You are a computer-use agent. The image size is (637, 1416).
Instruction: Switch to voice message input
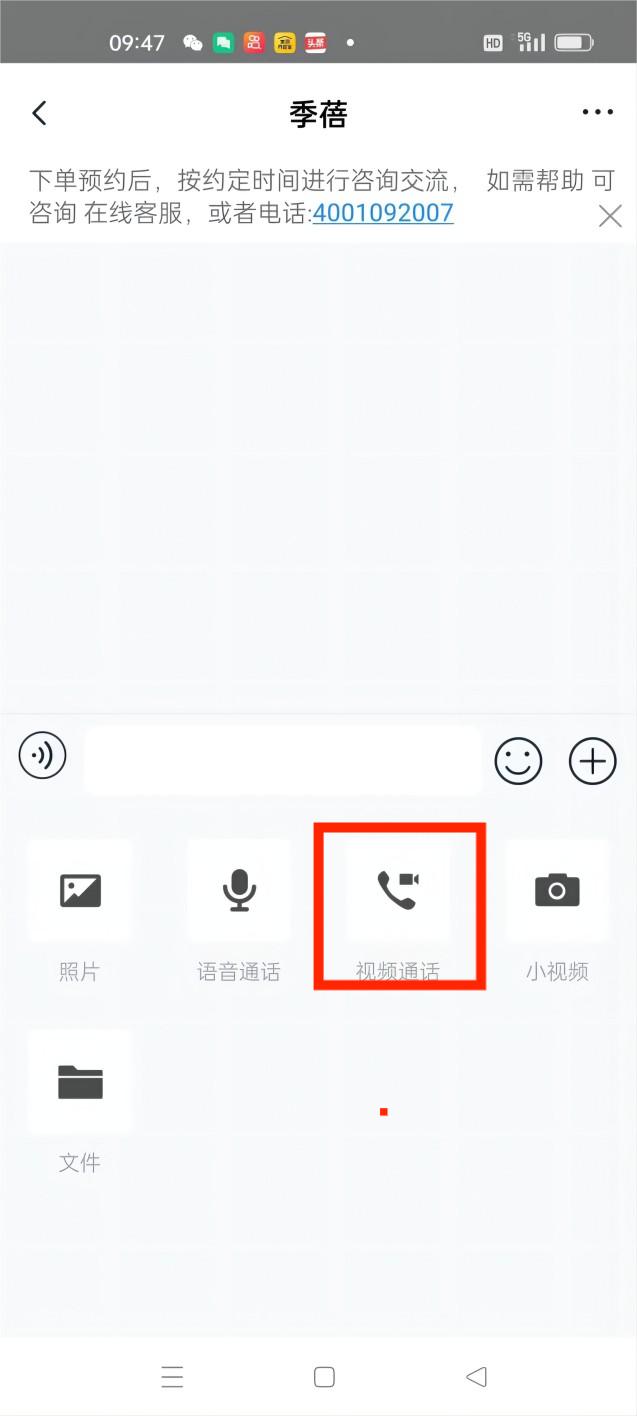point(43,756)
